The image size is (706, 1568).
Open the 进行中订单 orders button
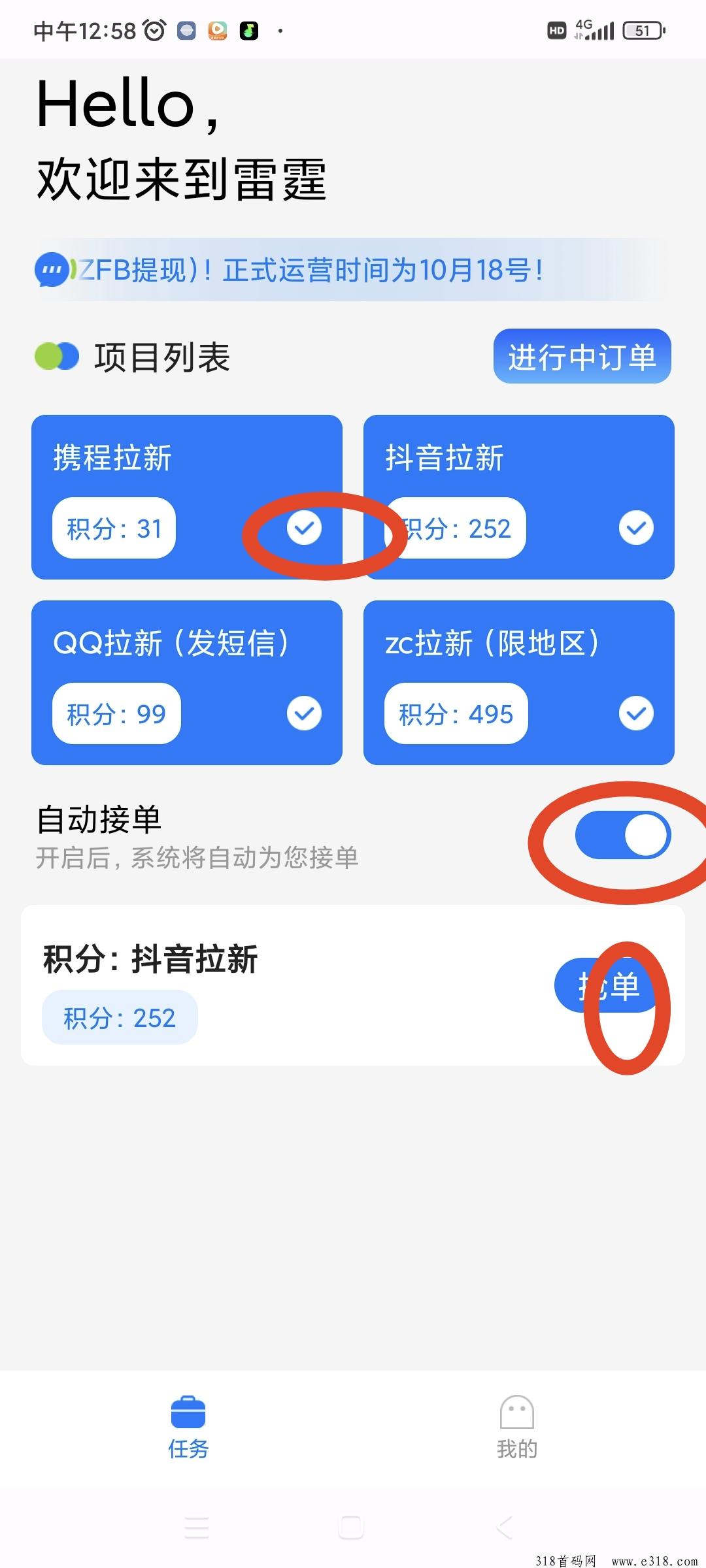click(x=582, y=357)
